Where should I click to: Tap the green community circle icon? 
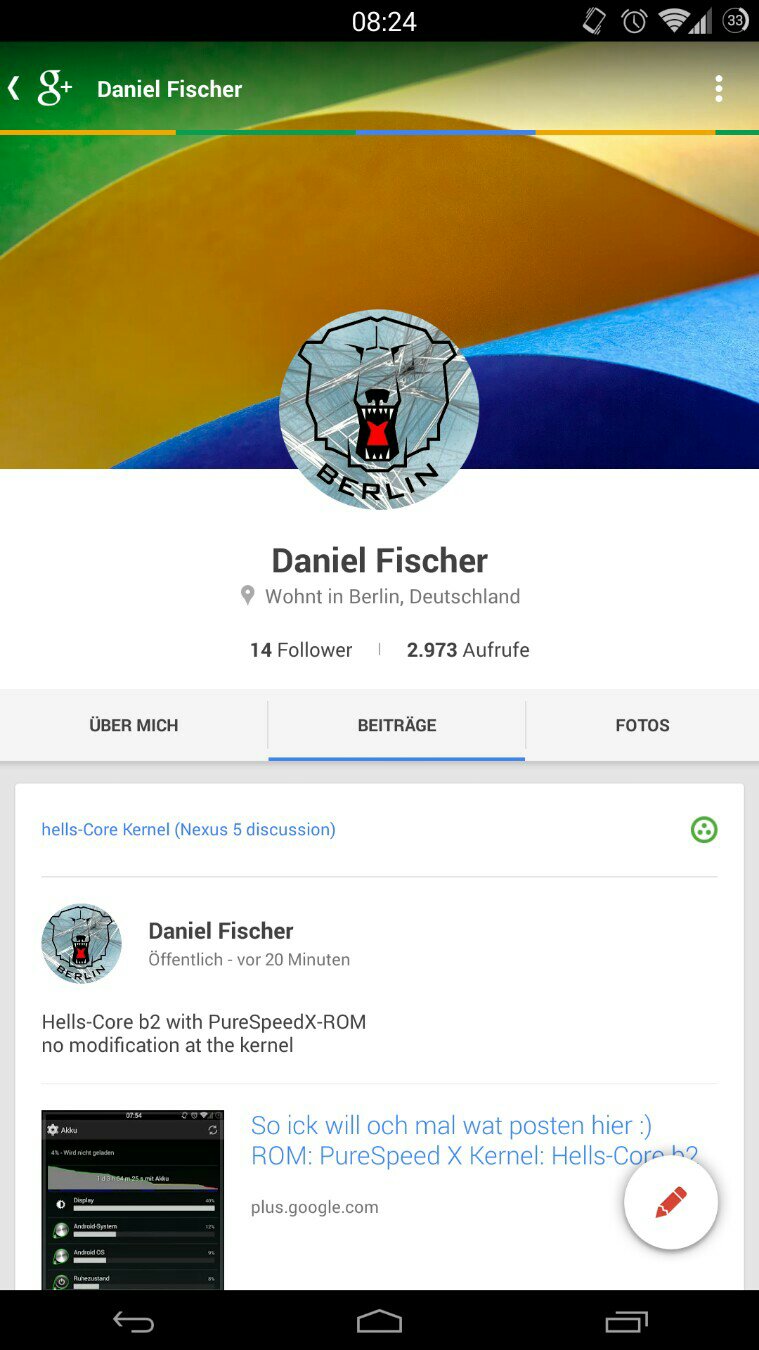tap(704, 829)
